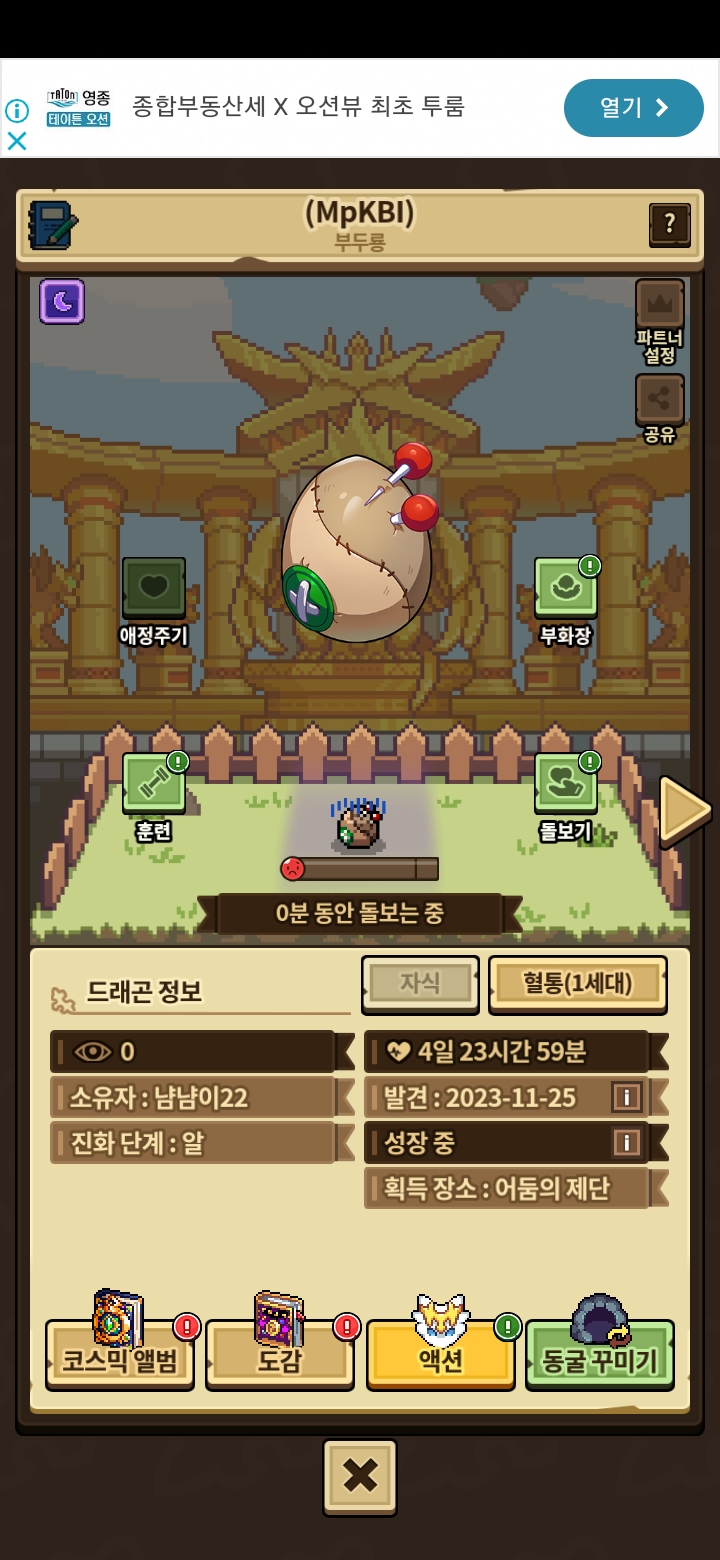
Task: Open 동굴 꾸미기 cave decorating
Action: click(x=600, y=1355)
